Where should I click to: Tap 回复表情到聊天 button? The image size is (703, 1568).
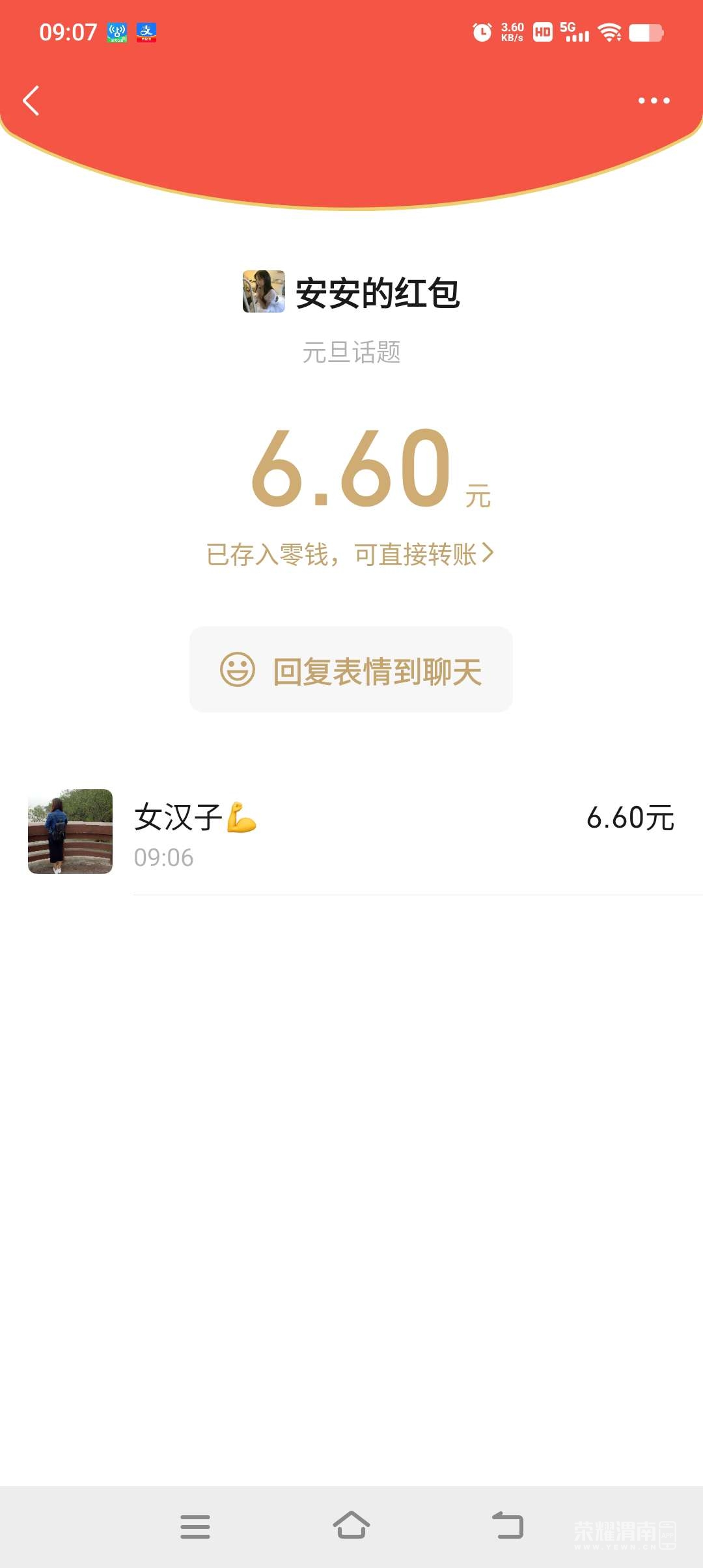[x=351, y=669]
